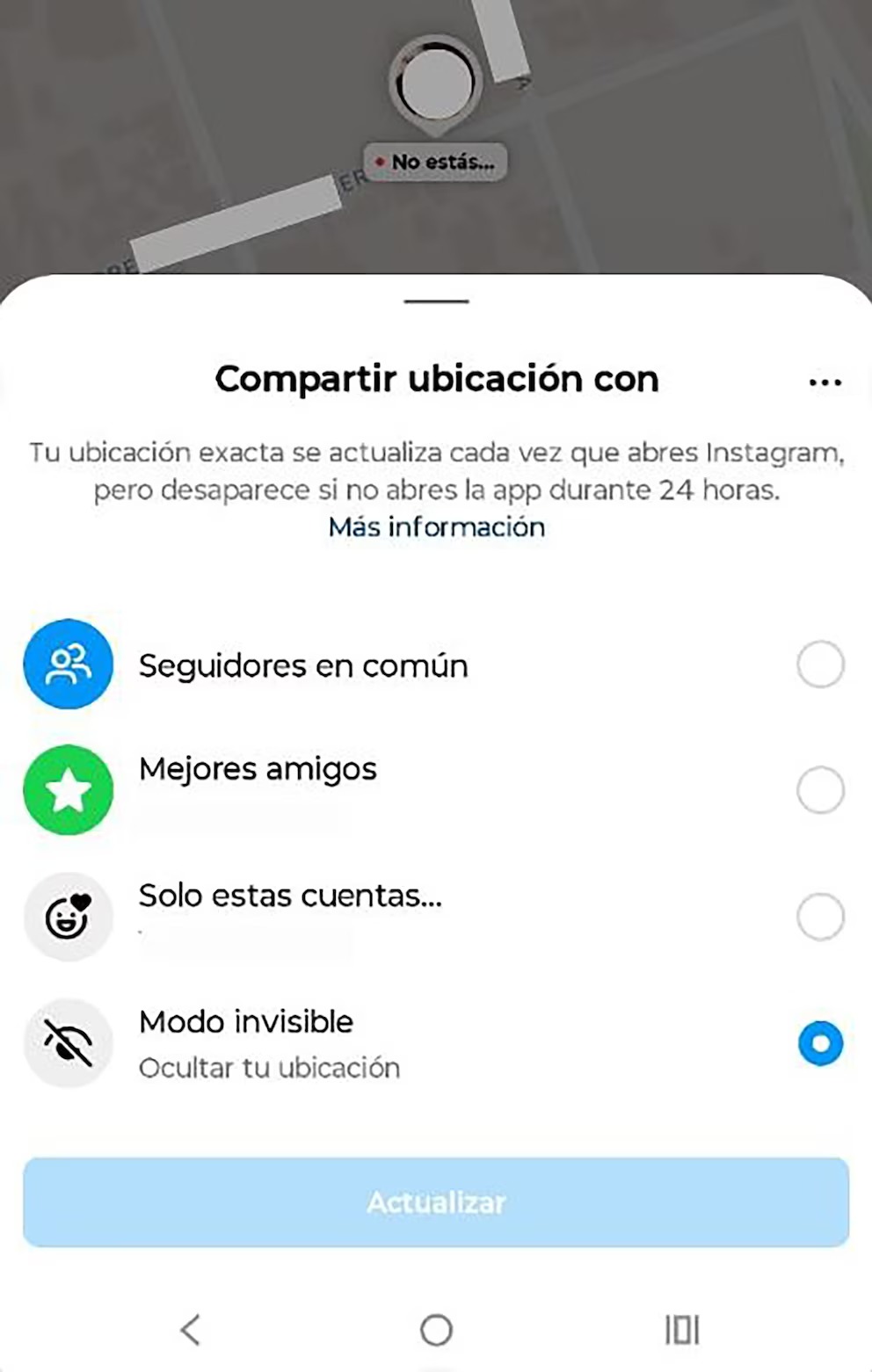The height and width of the screenshot is (1372, 872).
Task: Tap the recent apps icon
Action: pyautogui.click(x=680, y=1330)
